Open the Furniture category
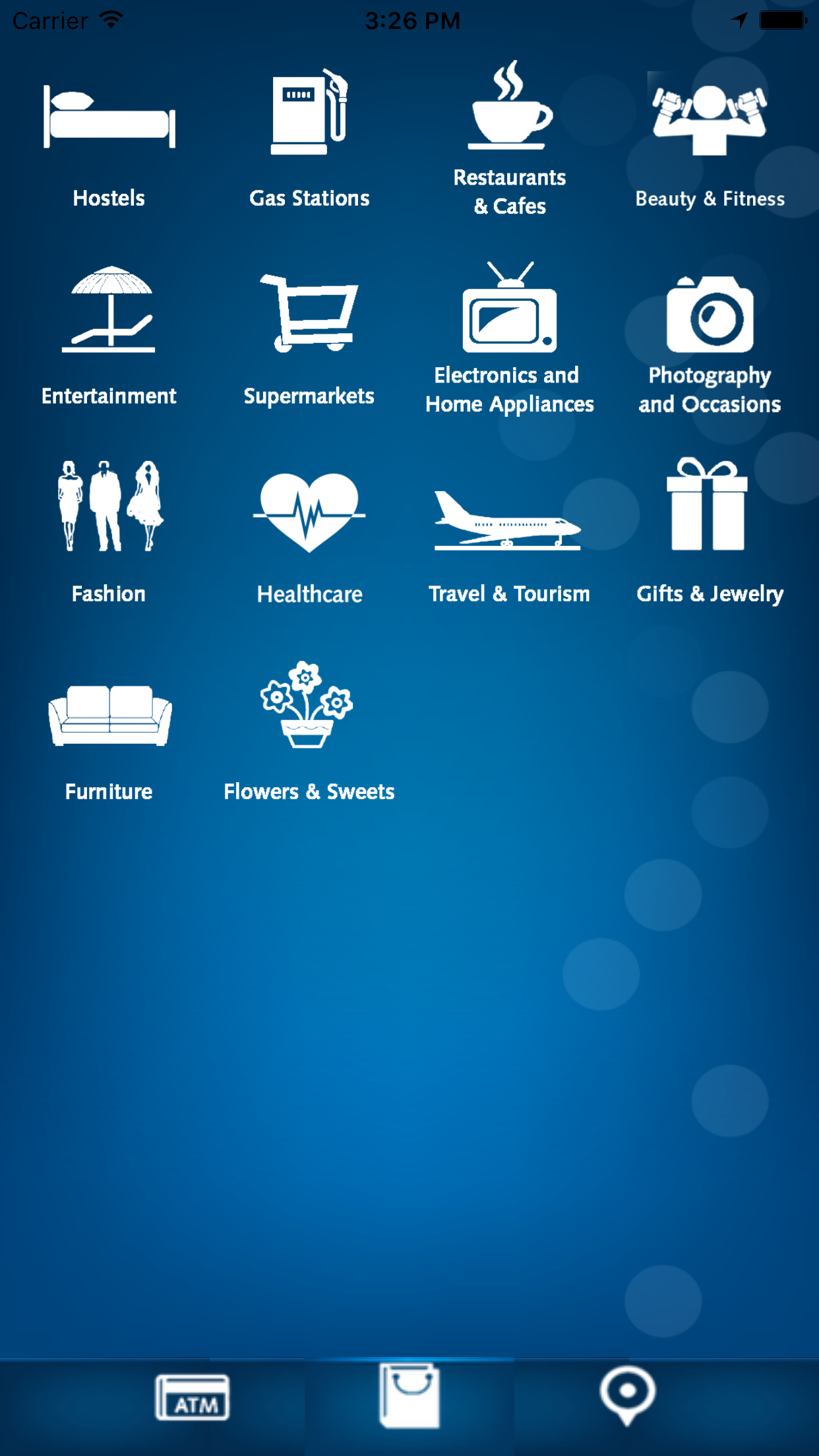Viewport: 819px width, 1456px height. click(x=109, y=732)
